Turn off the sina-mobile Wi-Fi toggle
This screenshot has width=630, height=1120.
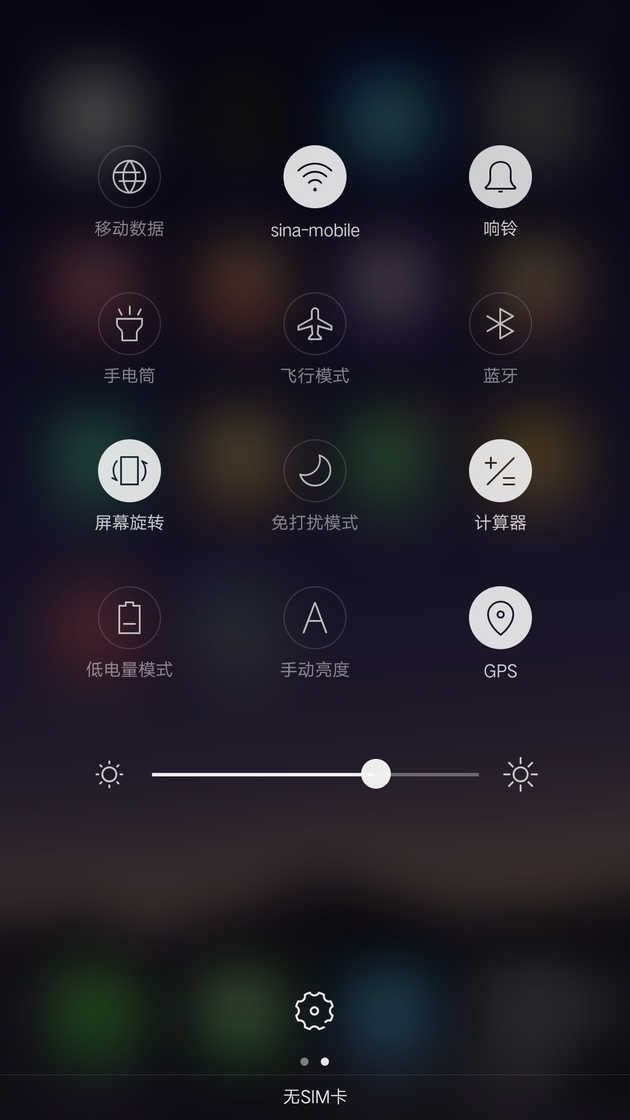click(x=315, y=176)
